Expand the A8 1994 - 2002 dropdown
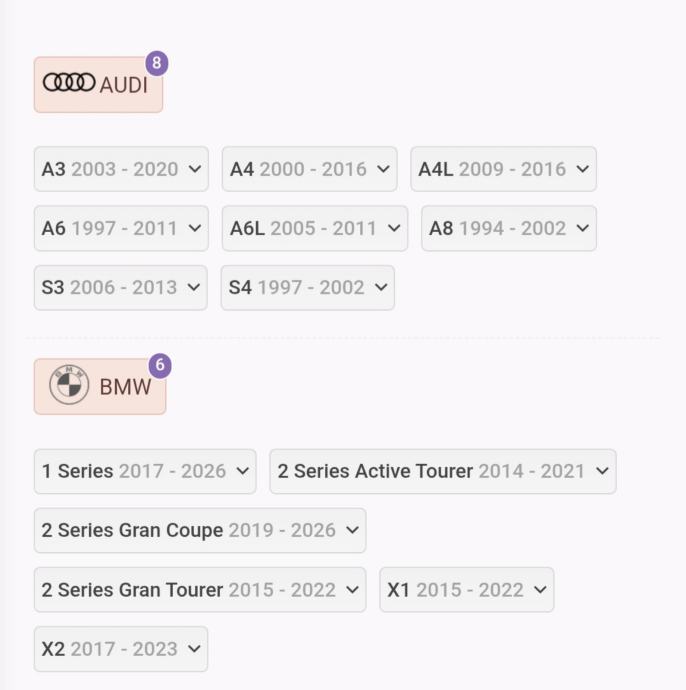 pos(509,228)
